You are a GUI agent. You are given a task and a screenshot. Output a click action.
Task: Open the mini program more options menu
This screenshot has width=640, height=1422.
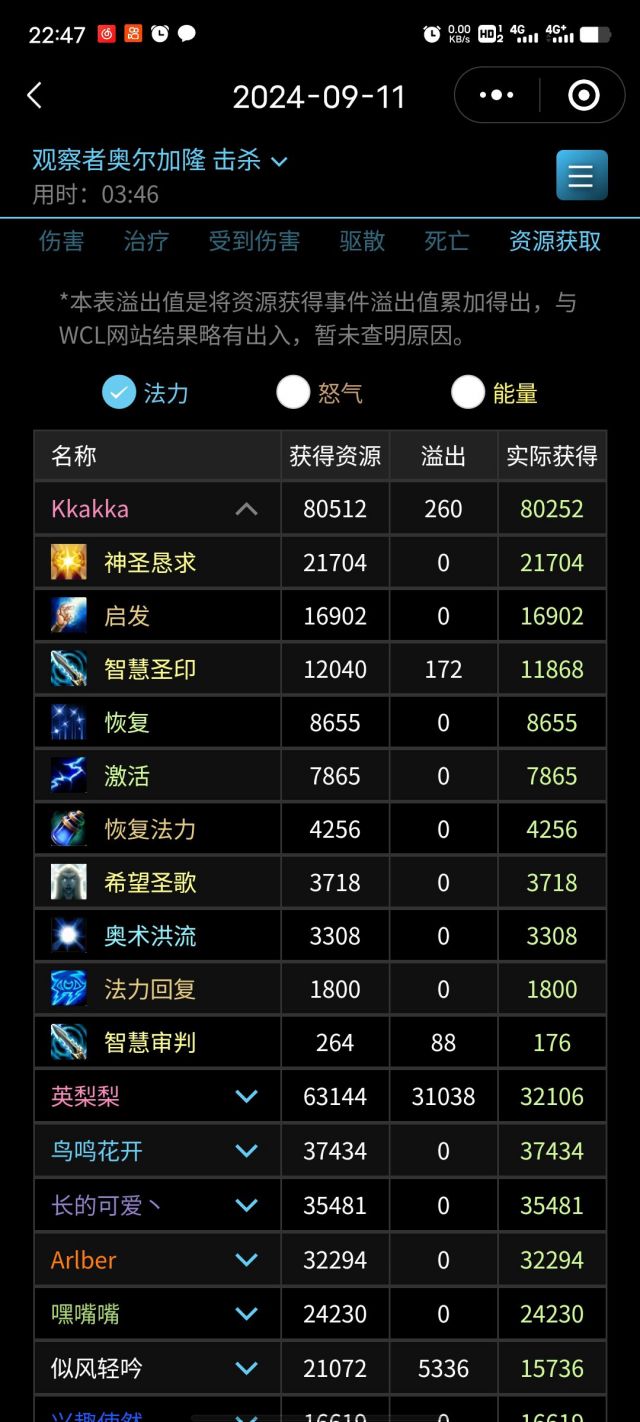[x=497, y=96]
